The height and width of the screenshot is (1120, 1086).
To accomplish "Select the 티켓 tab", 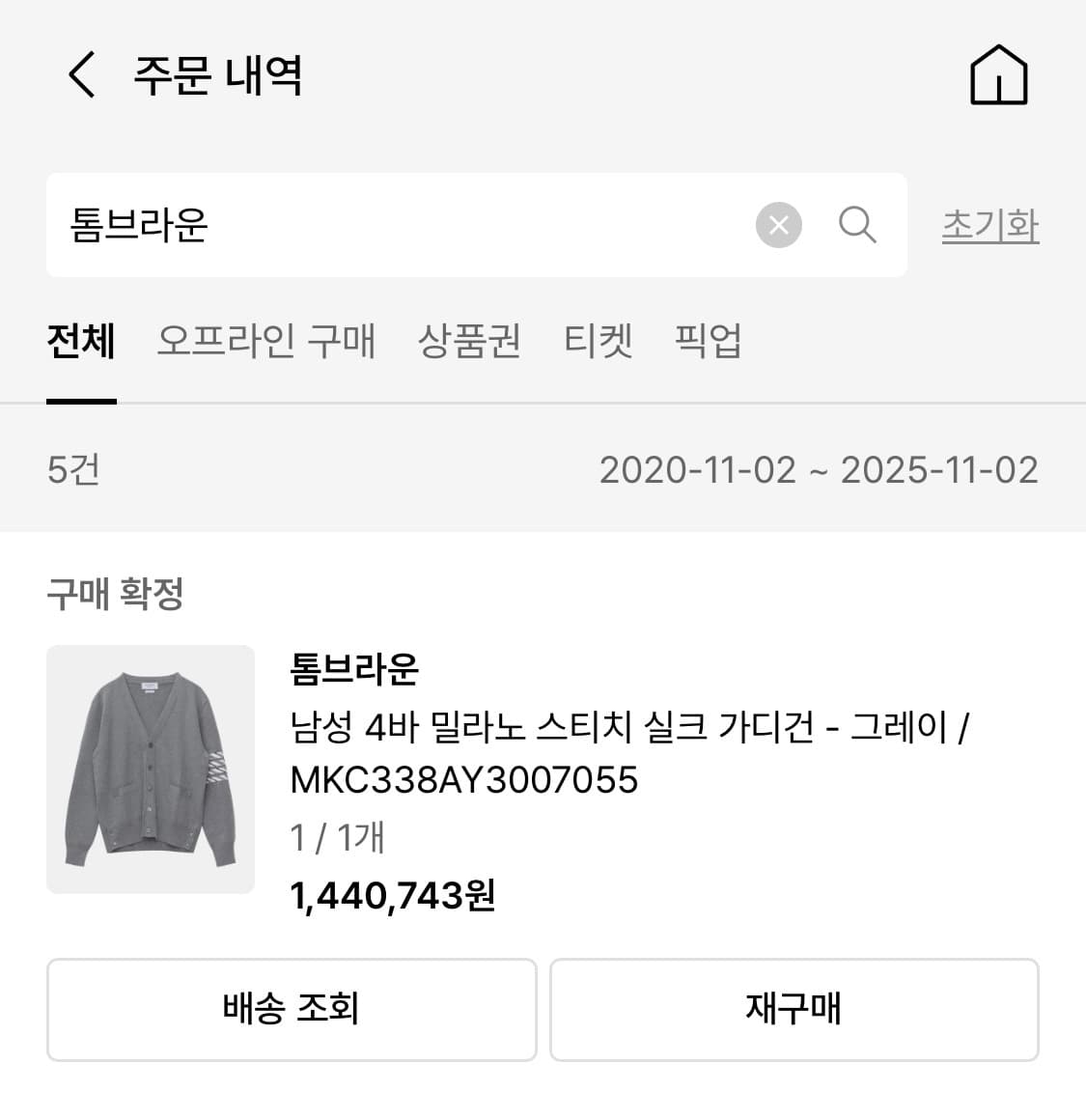I will [x=597, y=342].
